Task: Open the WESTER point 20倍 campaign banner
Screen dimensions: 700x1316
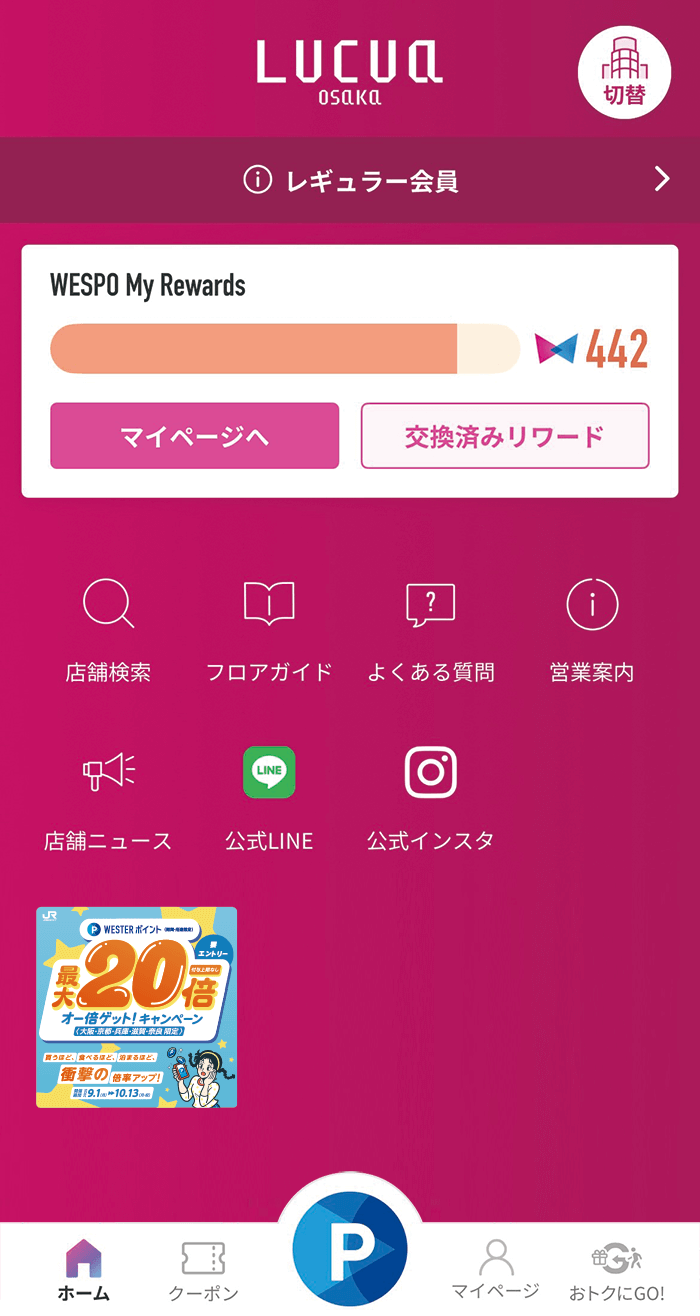Action: point(137,1007)
